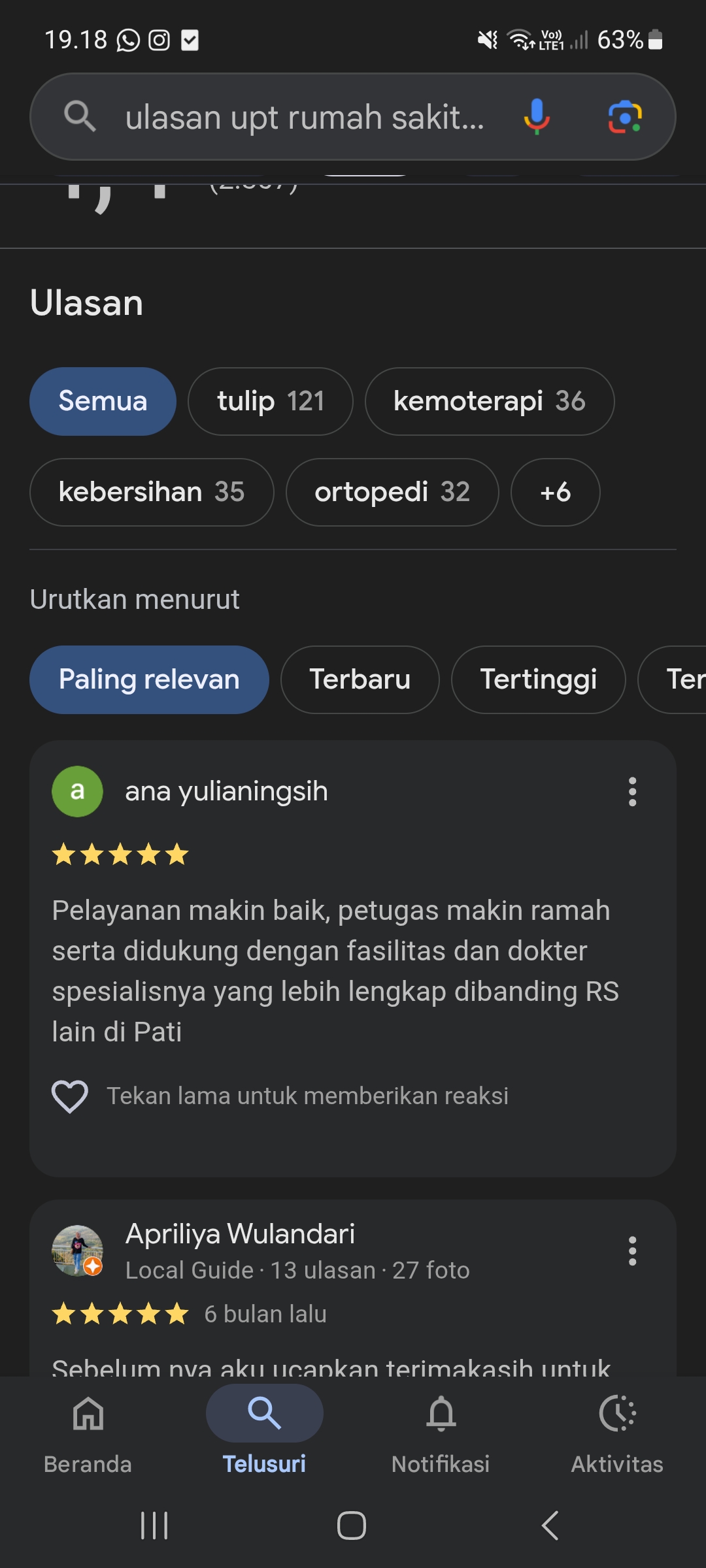706x1568 pixels.
Task: Sort reviews by Terbaru
Action: [360, 679]
